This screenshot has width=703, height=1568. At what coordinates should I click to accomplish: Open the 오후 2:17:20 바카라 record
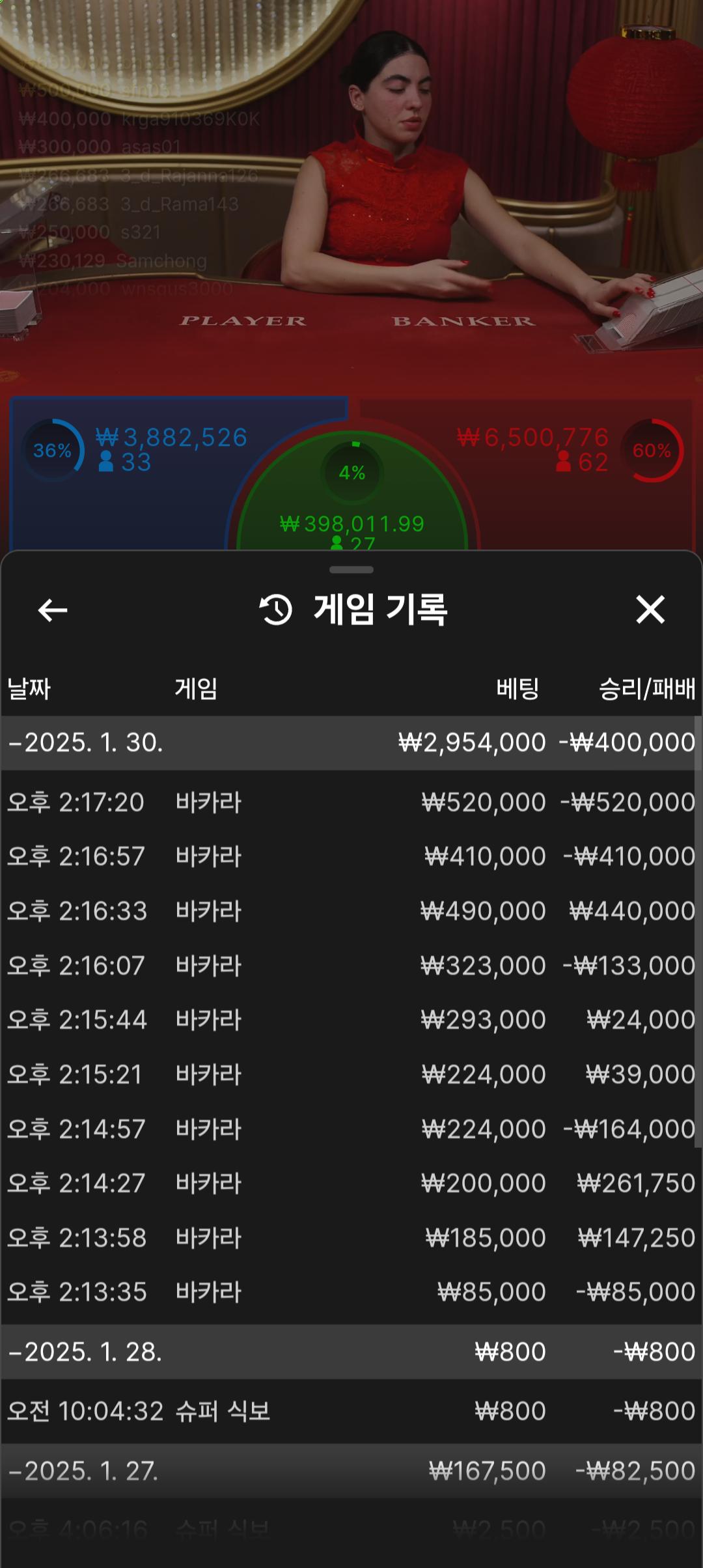point(350,802)
